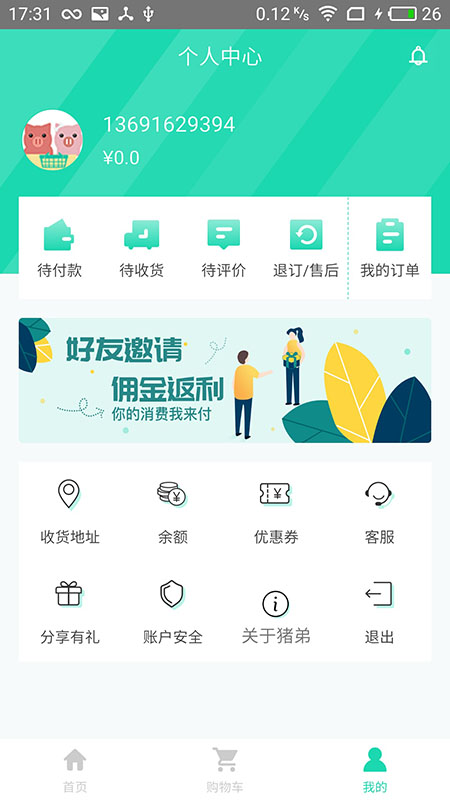Open the notifications bell

pyautogui.click(x=418, y=56)
